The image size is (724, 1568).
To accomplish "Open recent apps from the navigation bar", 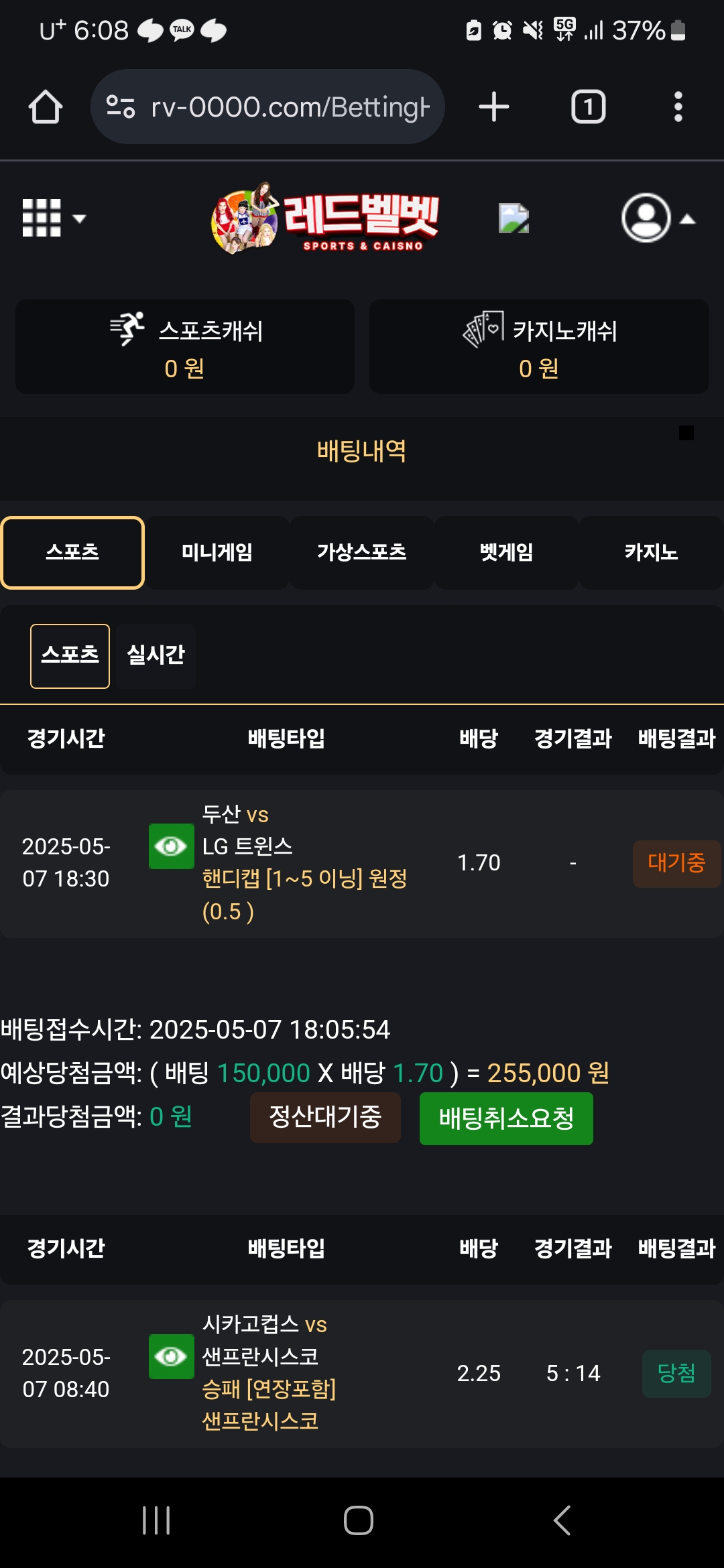I will (x=156, y=1520).
